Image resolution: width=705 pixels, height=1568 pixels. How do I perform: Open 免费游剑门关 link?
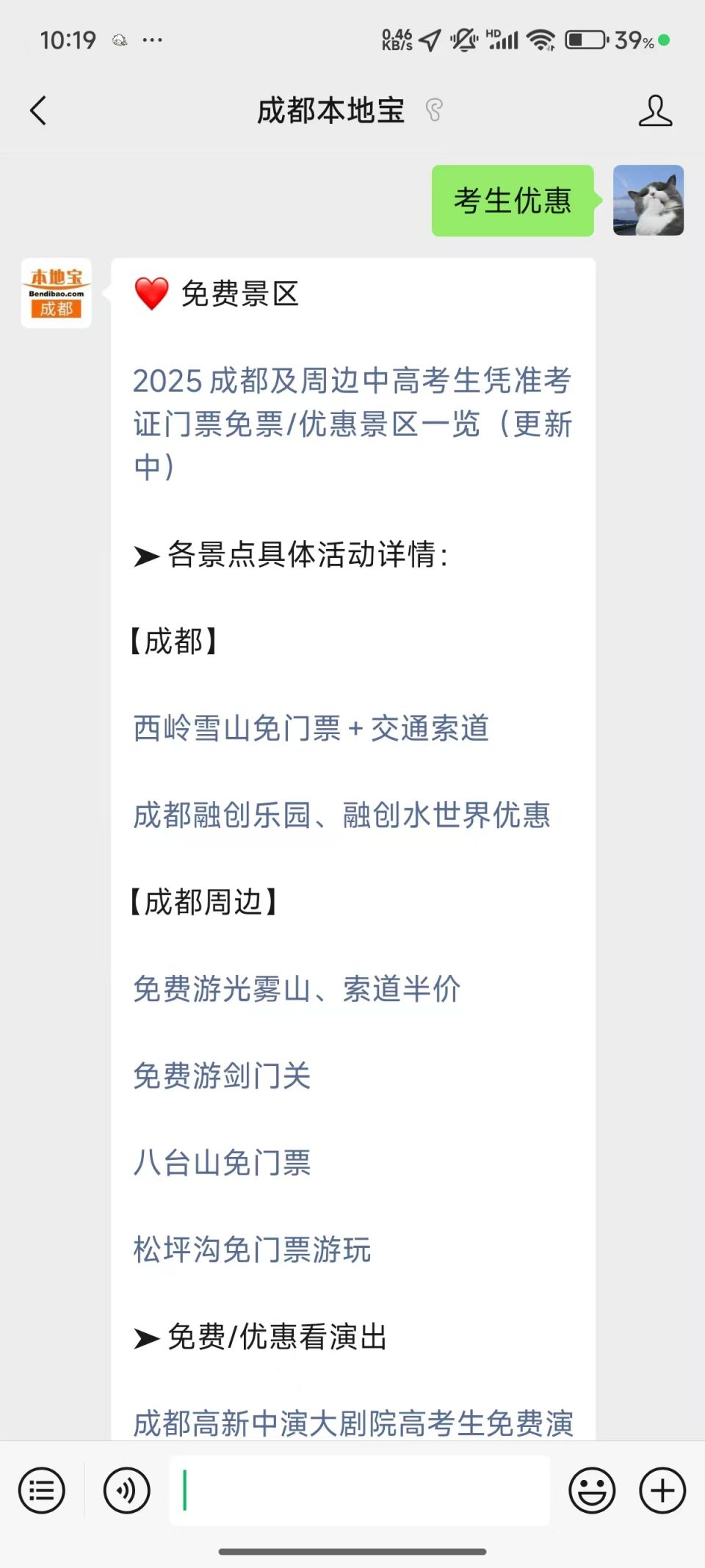(222, 1075)
